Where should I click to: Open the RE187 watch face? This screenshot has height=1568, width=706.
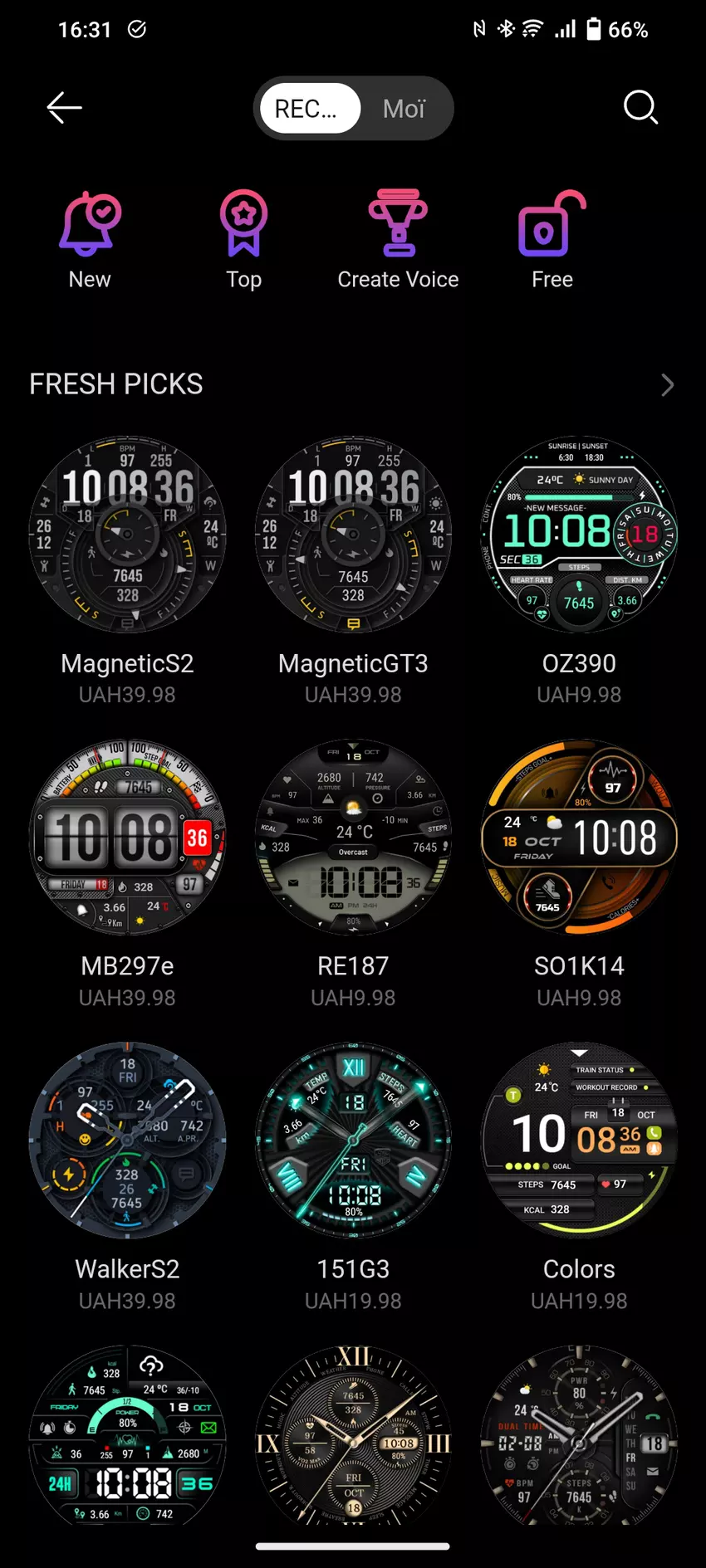pyautogui.click(x=353, y=837)
